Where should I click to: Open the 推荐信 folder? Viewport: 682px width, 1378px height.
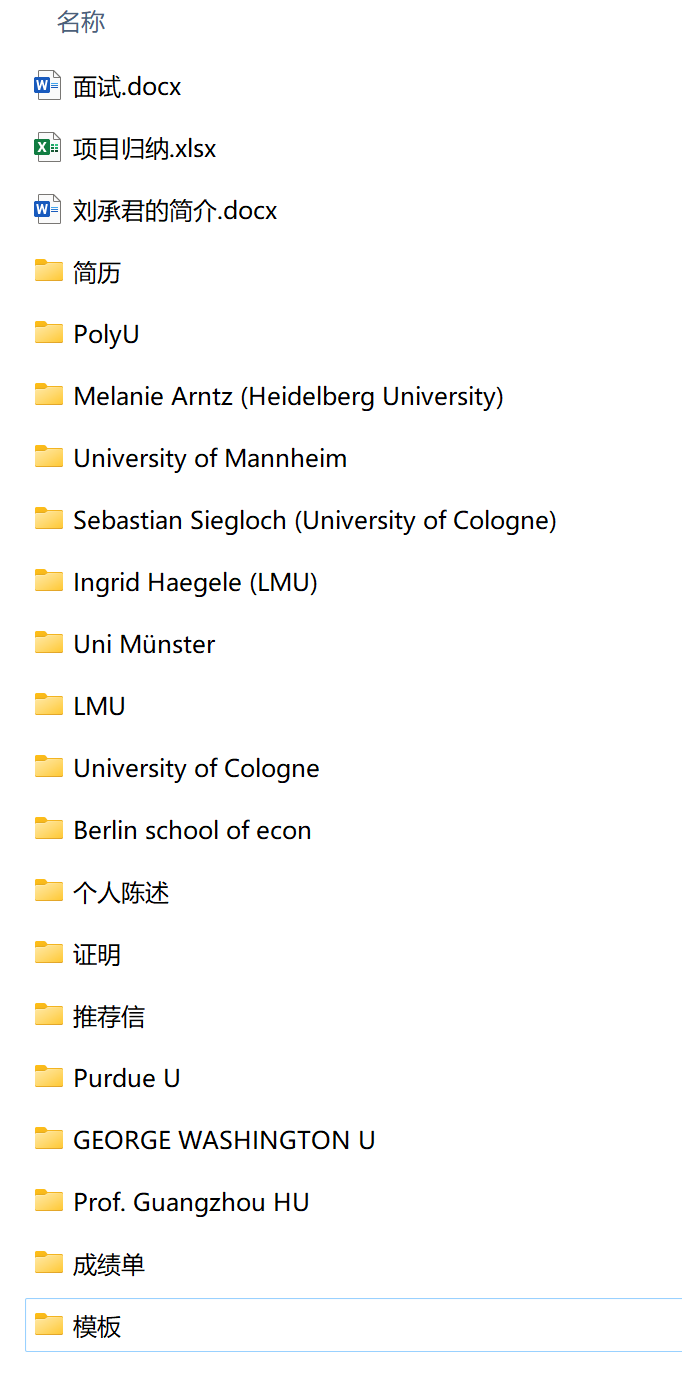pos(109,1017)
